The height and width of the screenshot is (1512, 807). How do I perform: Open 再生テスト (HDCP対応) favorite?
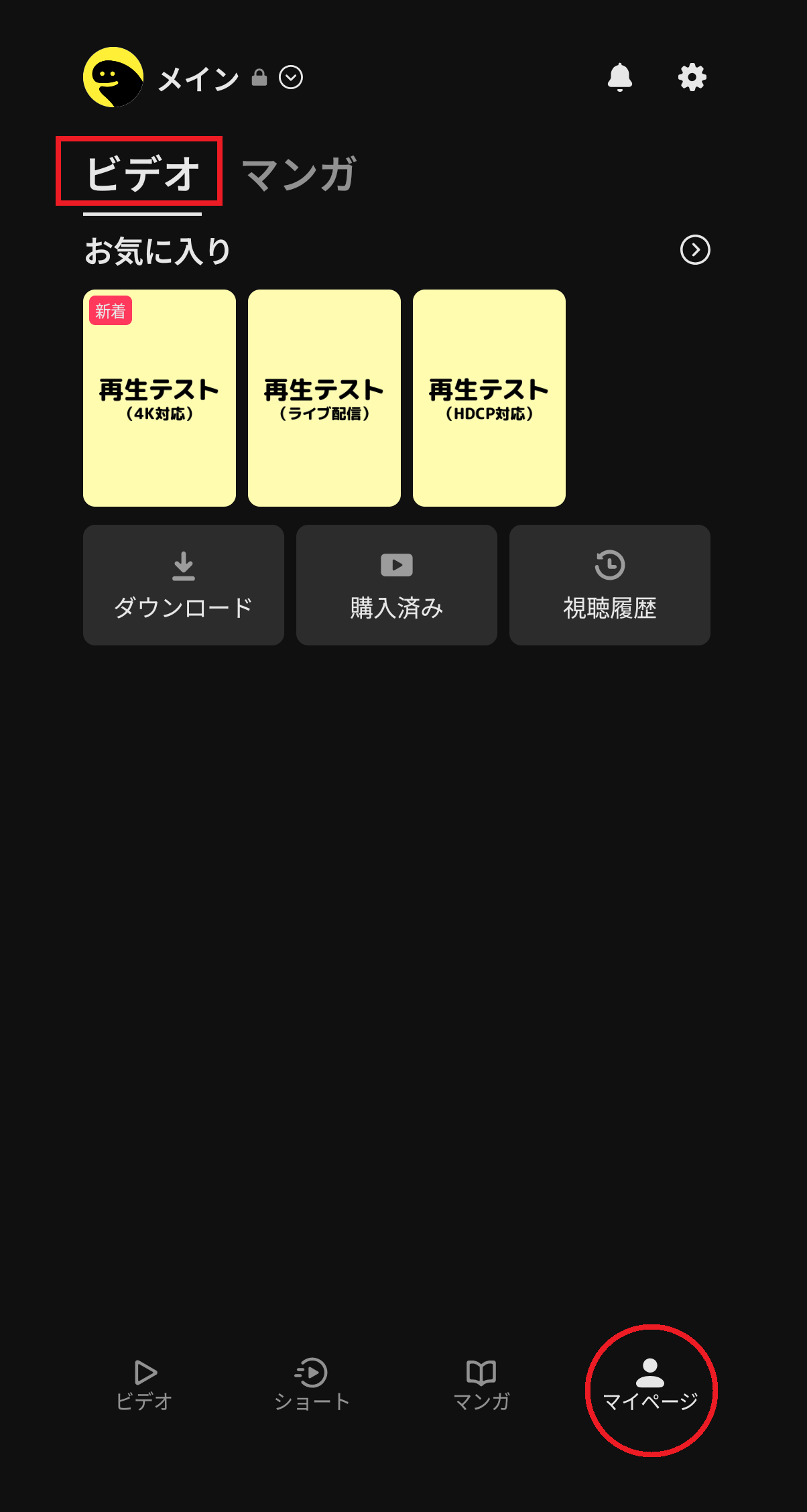click(x=489, y=398)
